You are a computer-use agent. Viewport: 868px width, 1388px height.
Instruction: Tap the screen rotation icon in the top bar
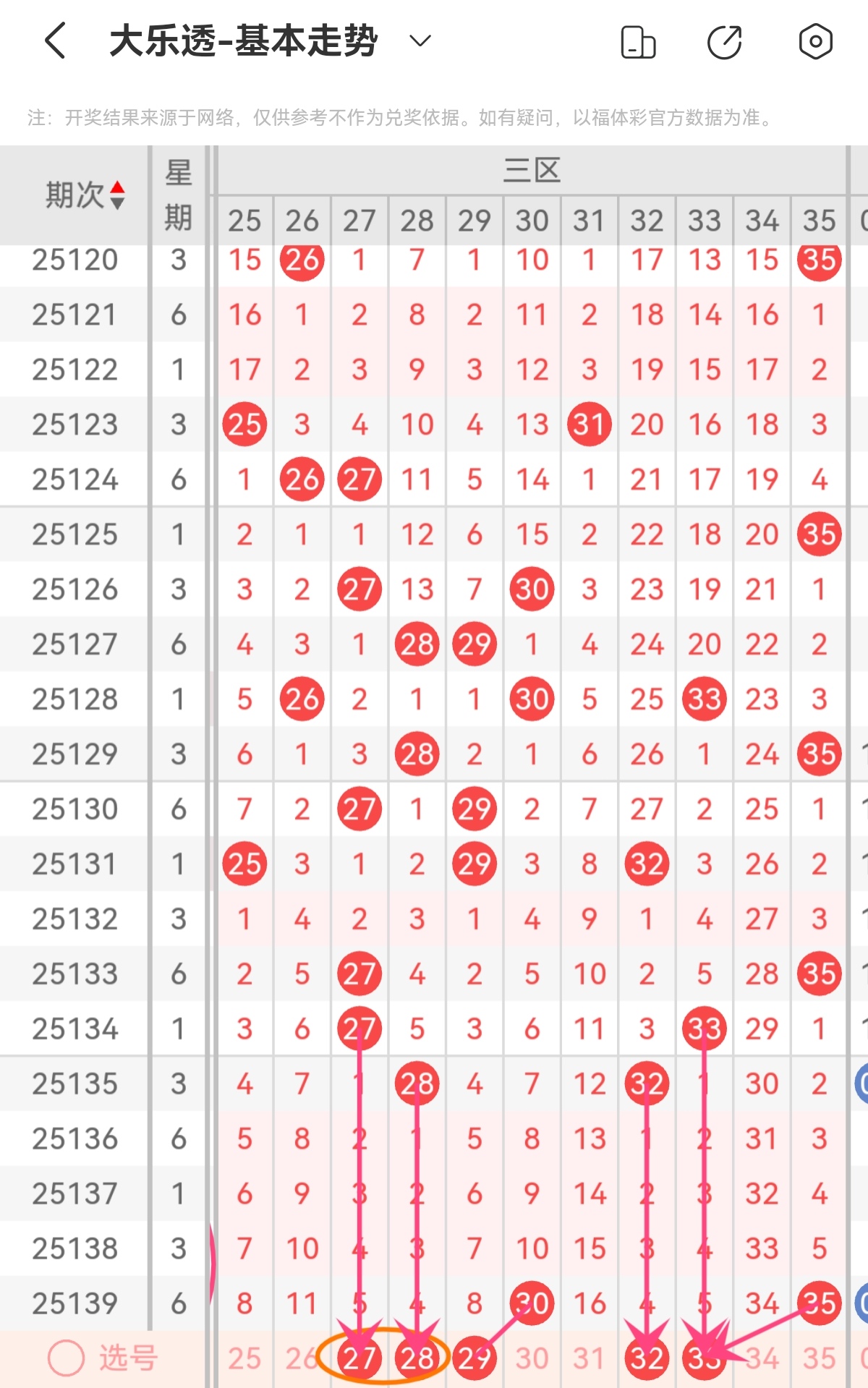tap(638, 42)
